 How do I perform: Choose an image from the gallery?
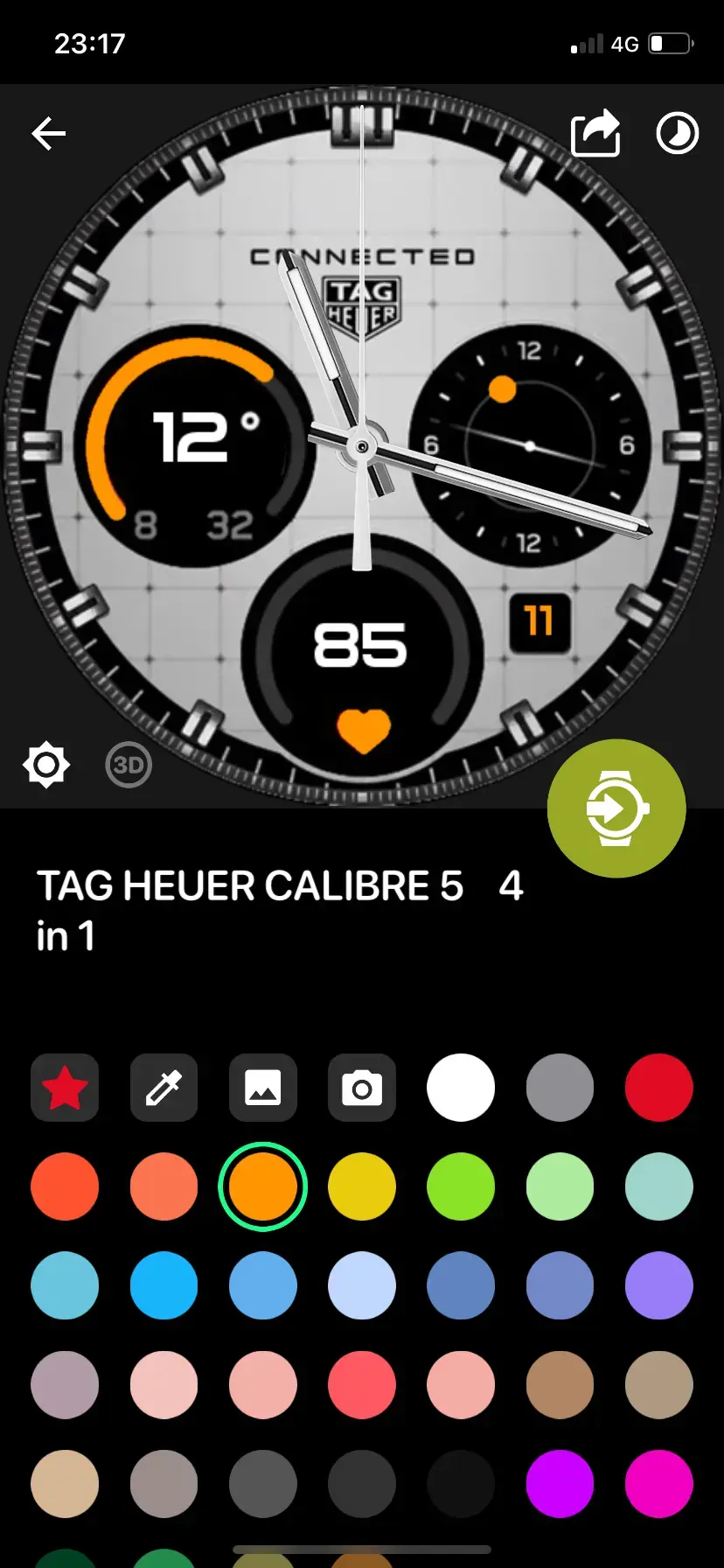[263, 1088]
